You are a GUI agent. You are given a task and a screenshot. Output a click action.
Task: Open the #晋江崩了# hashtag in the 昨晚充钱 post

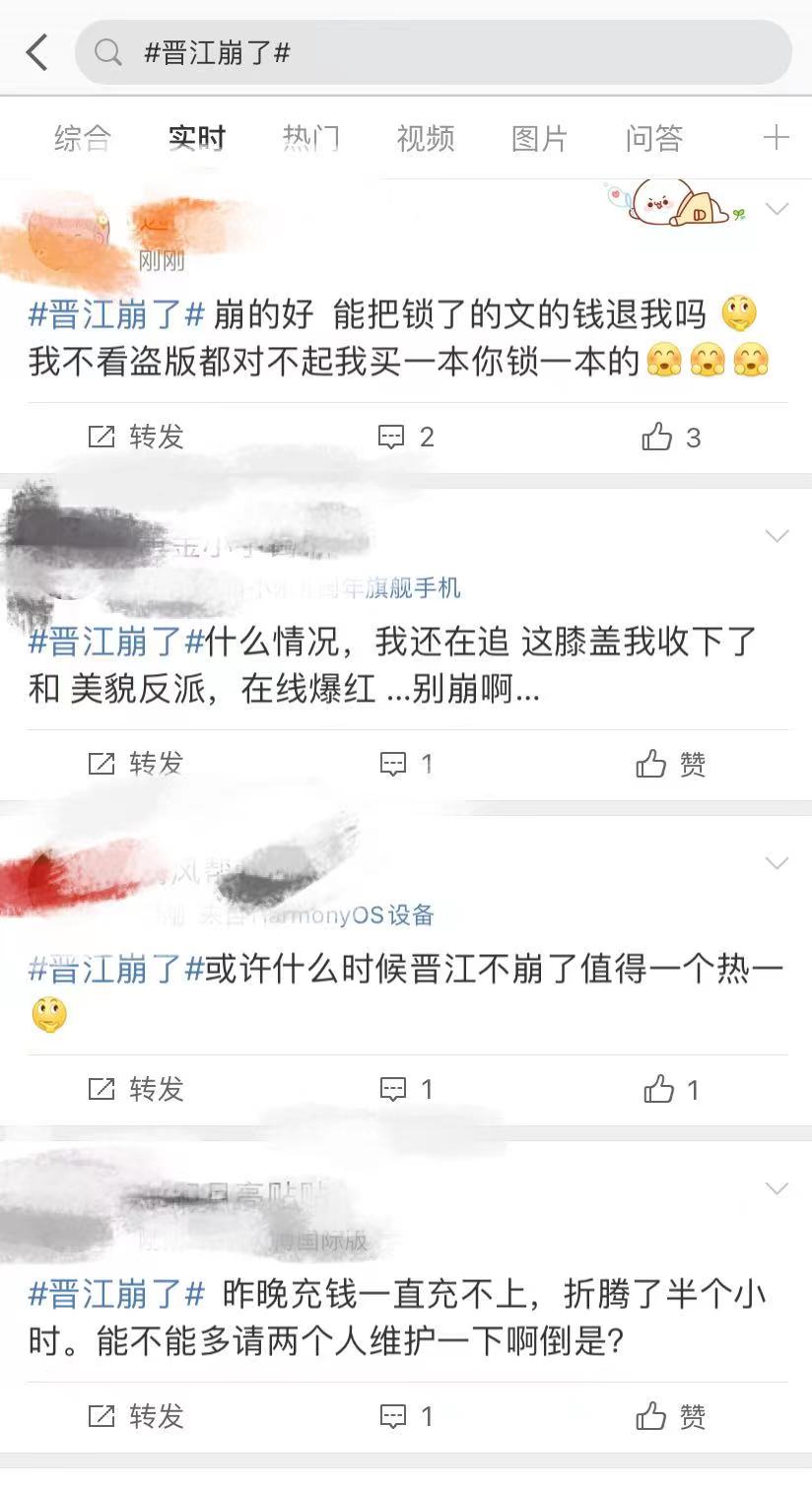pyautogui.click(x=116, y=1294)
